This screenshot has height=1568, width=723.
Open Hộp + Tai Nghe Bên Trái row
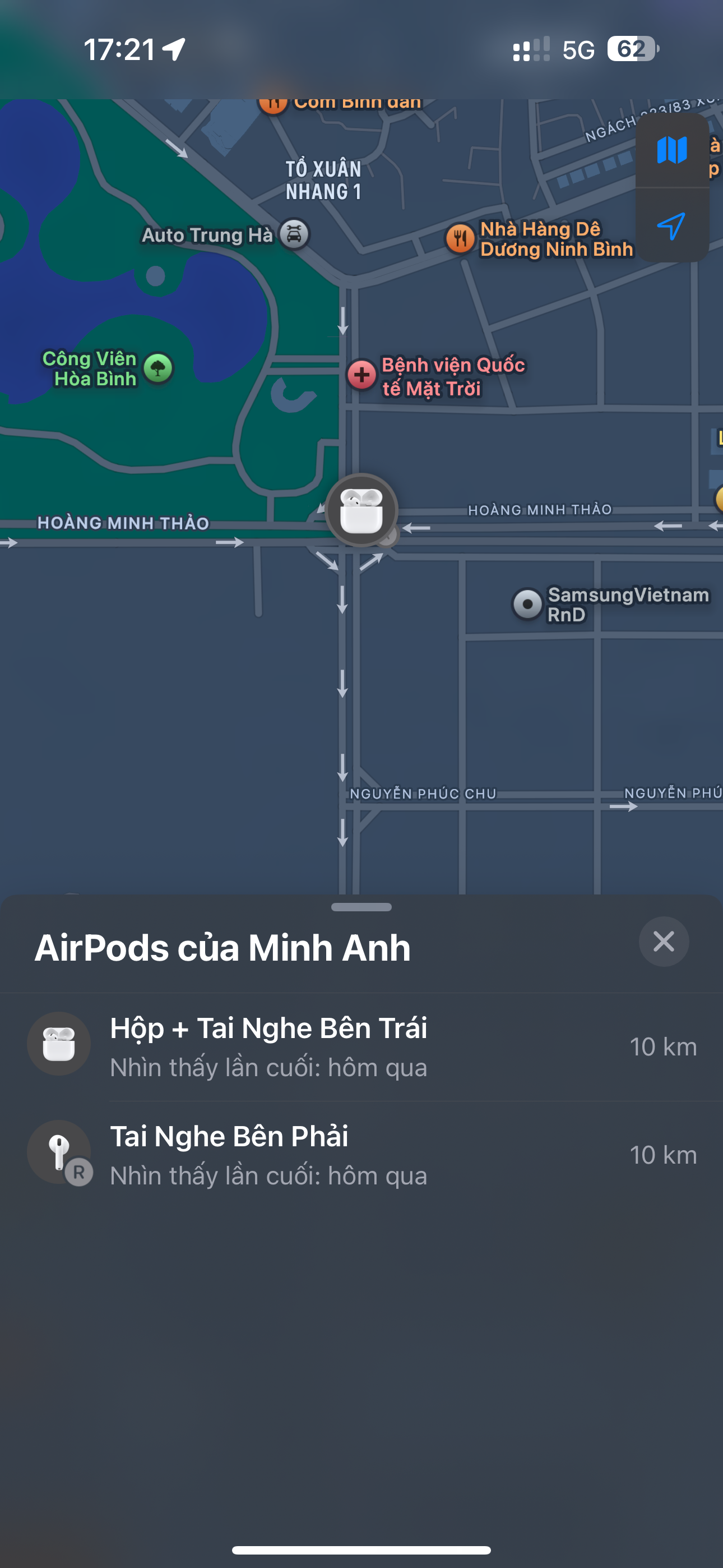coord(361,1046)
